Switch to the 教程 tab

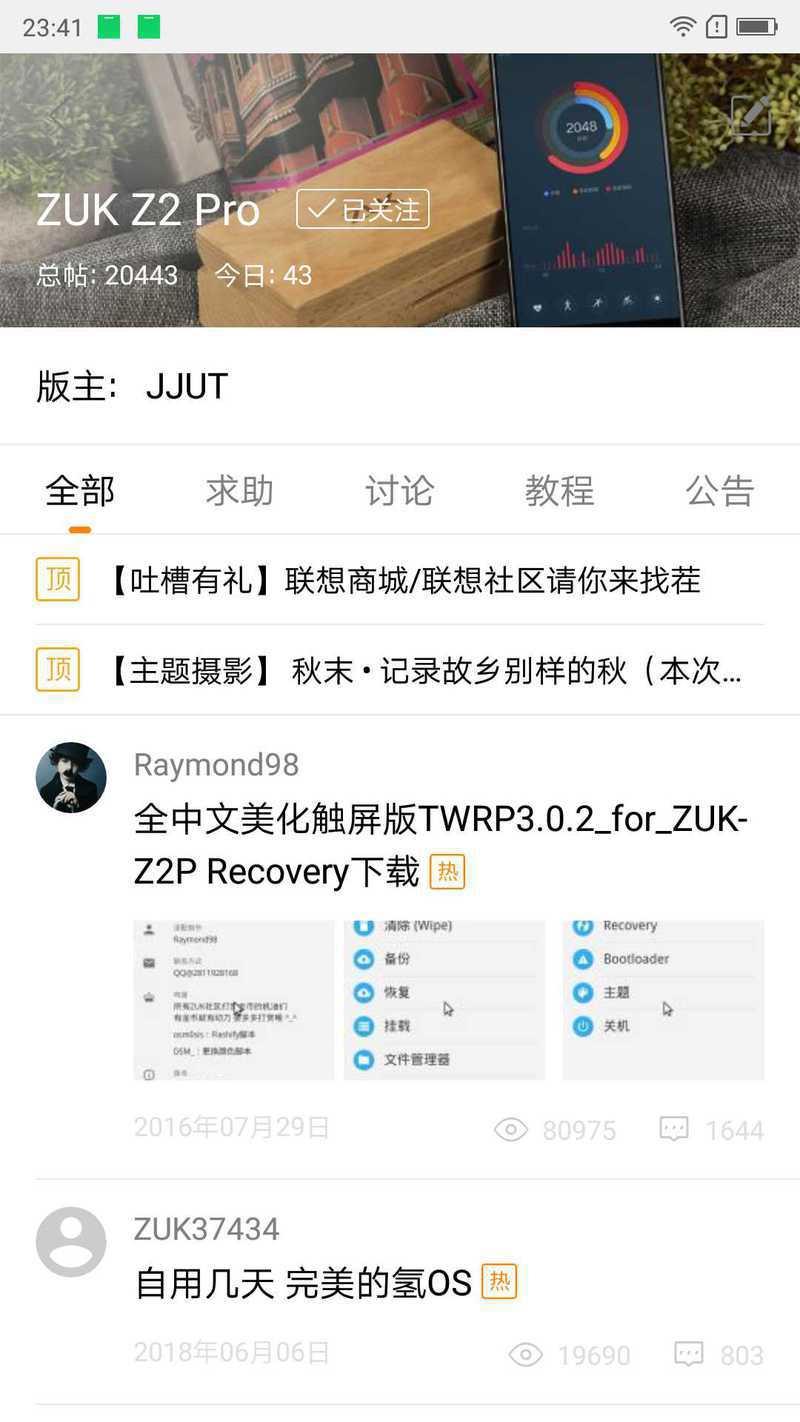[x=559, y=491]
